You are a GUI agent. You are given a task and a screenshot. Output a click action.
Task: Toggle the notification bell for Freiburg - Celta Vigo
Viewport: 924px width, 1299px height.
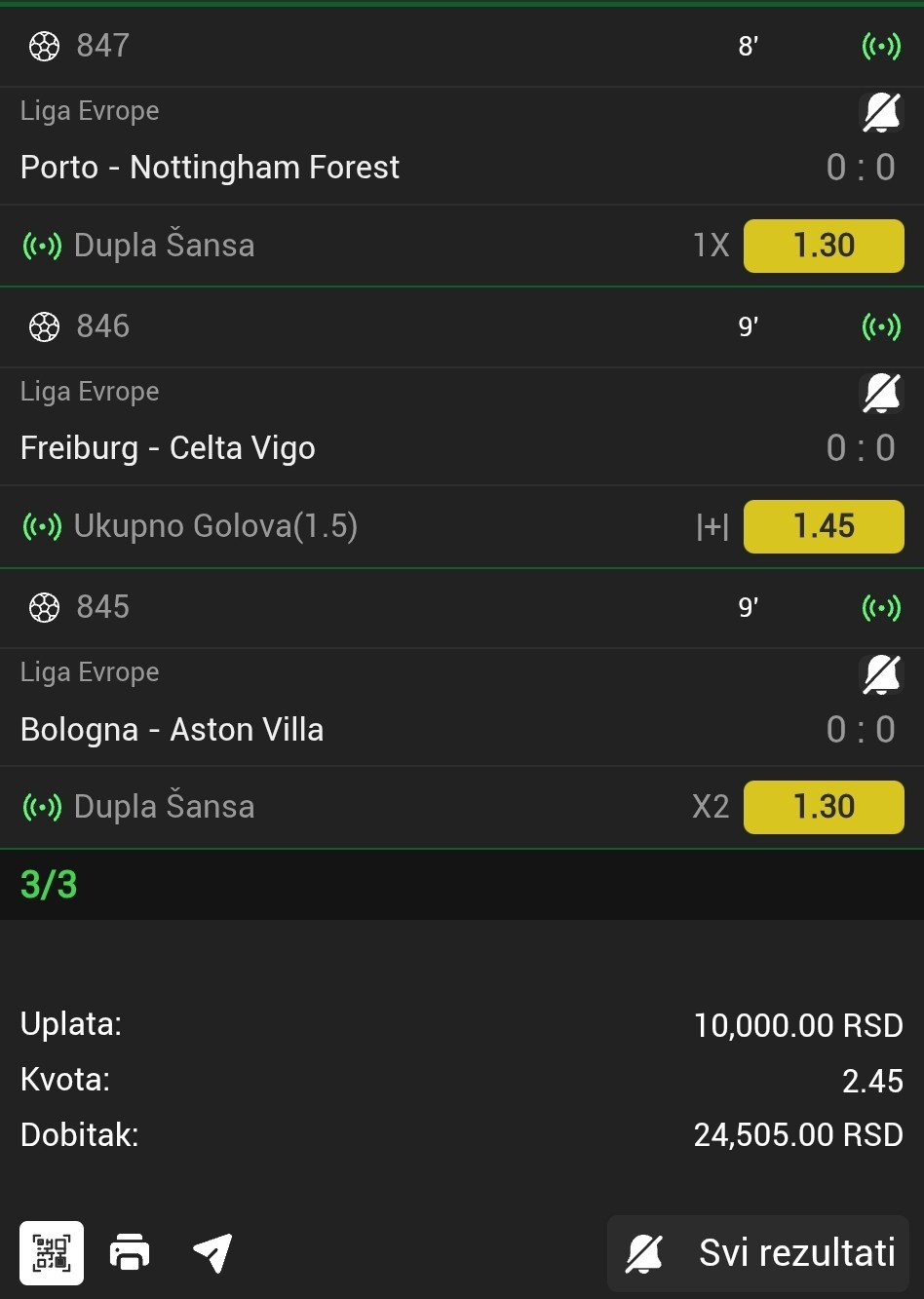pos(881,394)
